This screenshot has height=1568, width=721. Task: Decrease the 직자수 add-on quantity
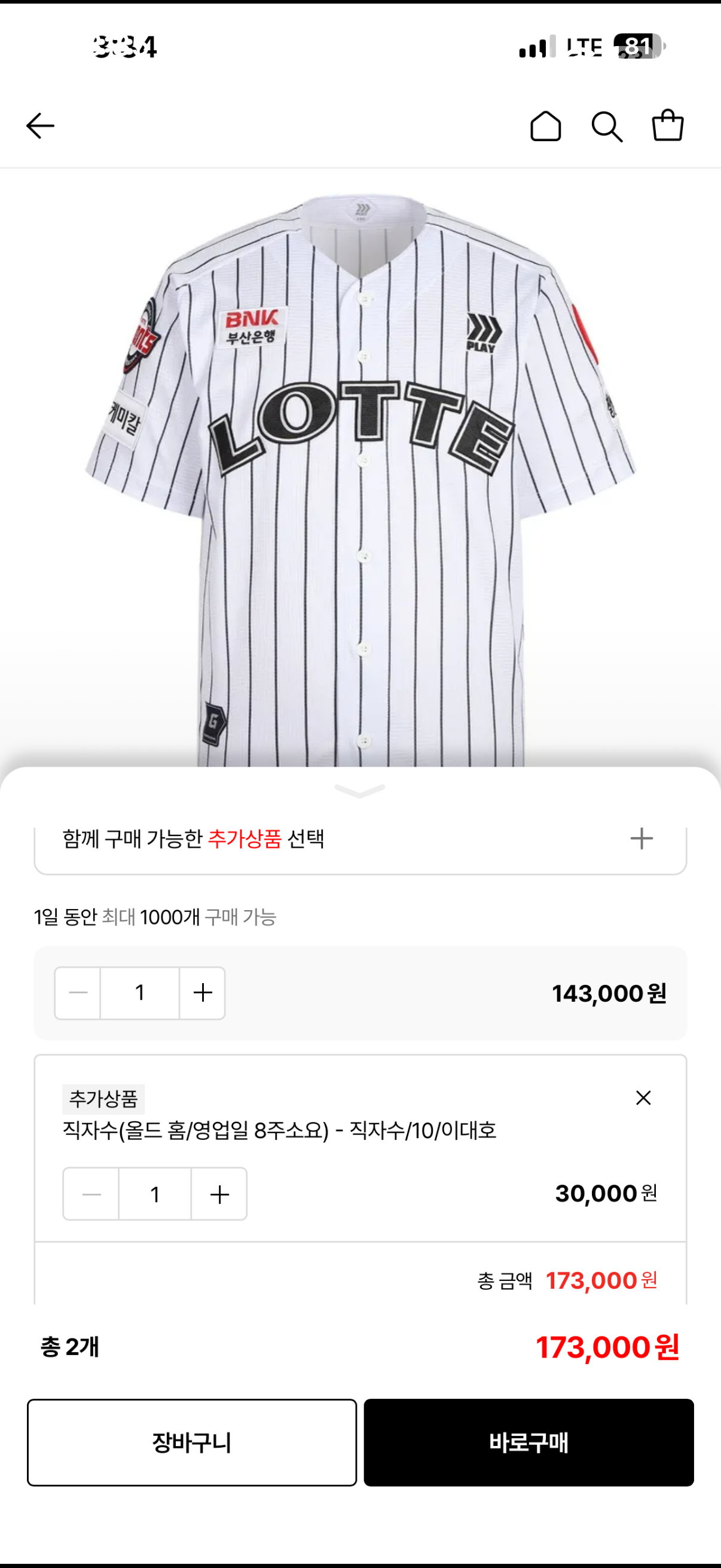pos(91,1194)
